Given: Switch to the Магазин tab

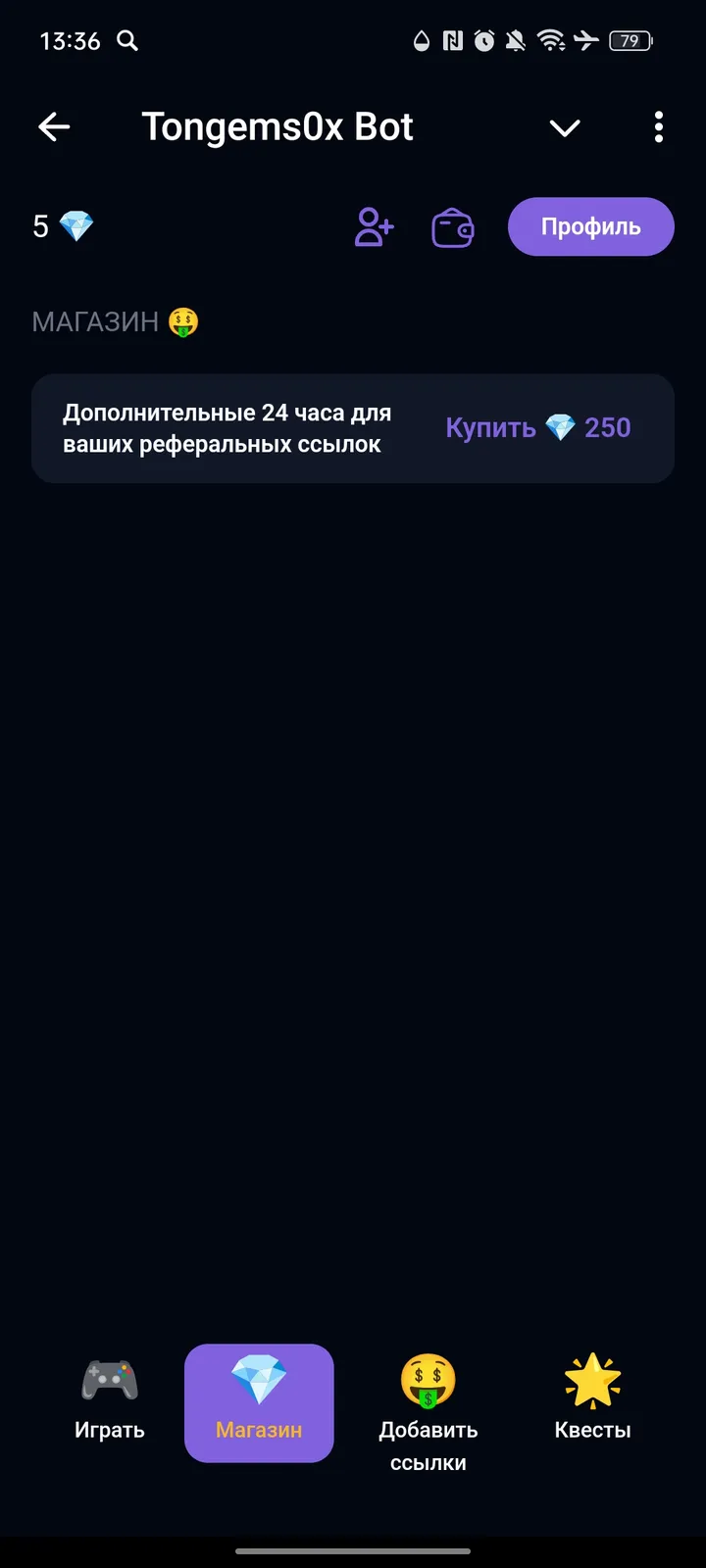Looking at the screenshot, I should tap(259, 1403).
